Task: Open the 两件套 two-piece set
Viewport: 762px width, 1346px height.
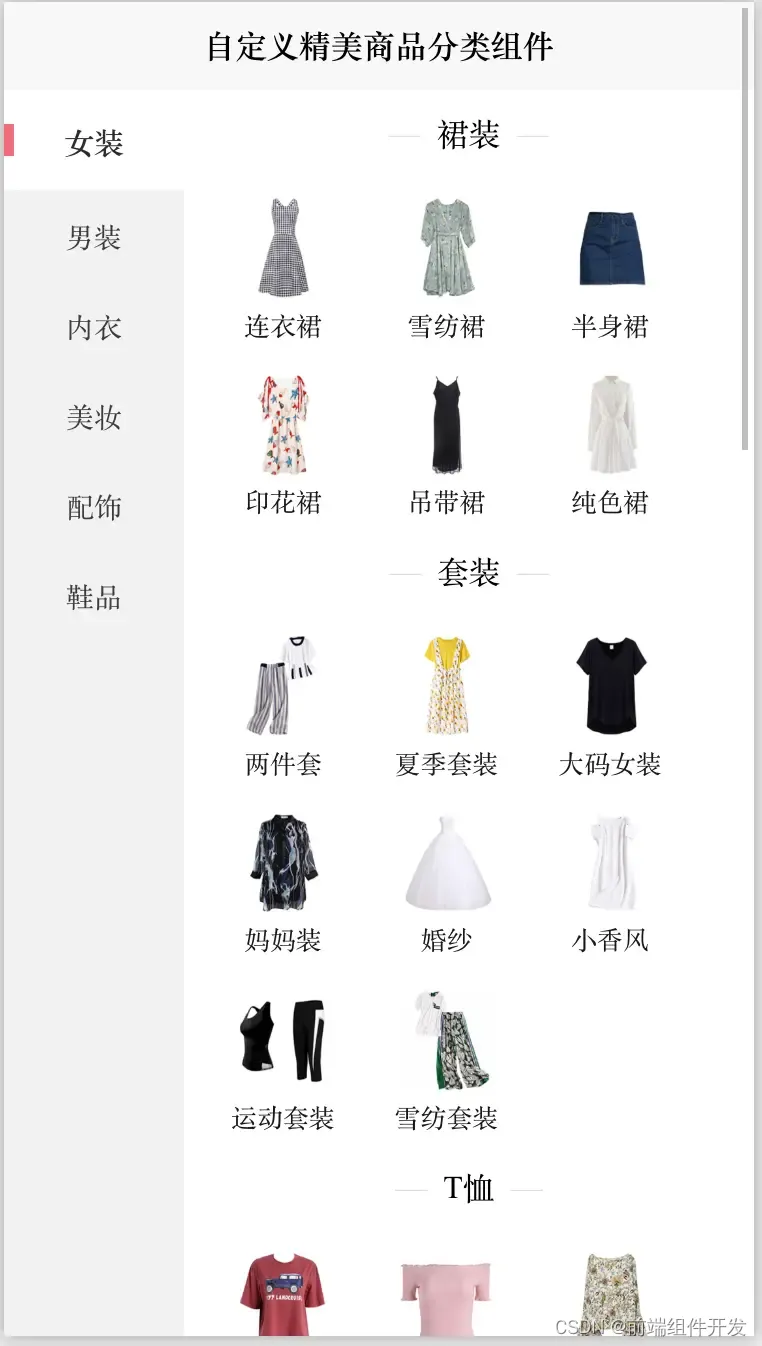Action: coord(283,683)
